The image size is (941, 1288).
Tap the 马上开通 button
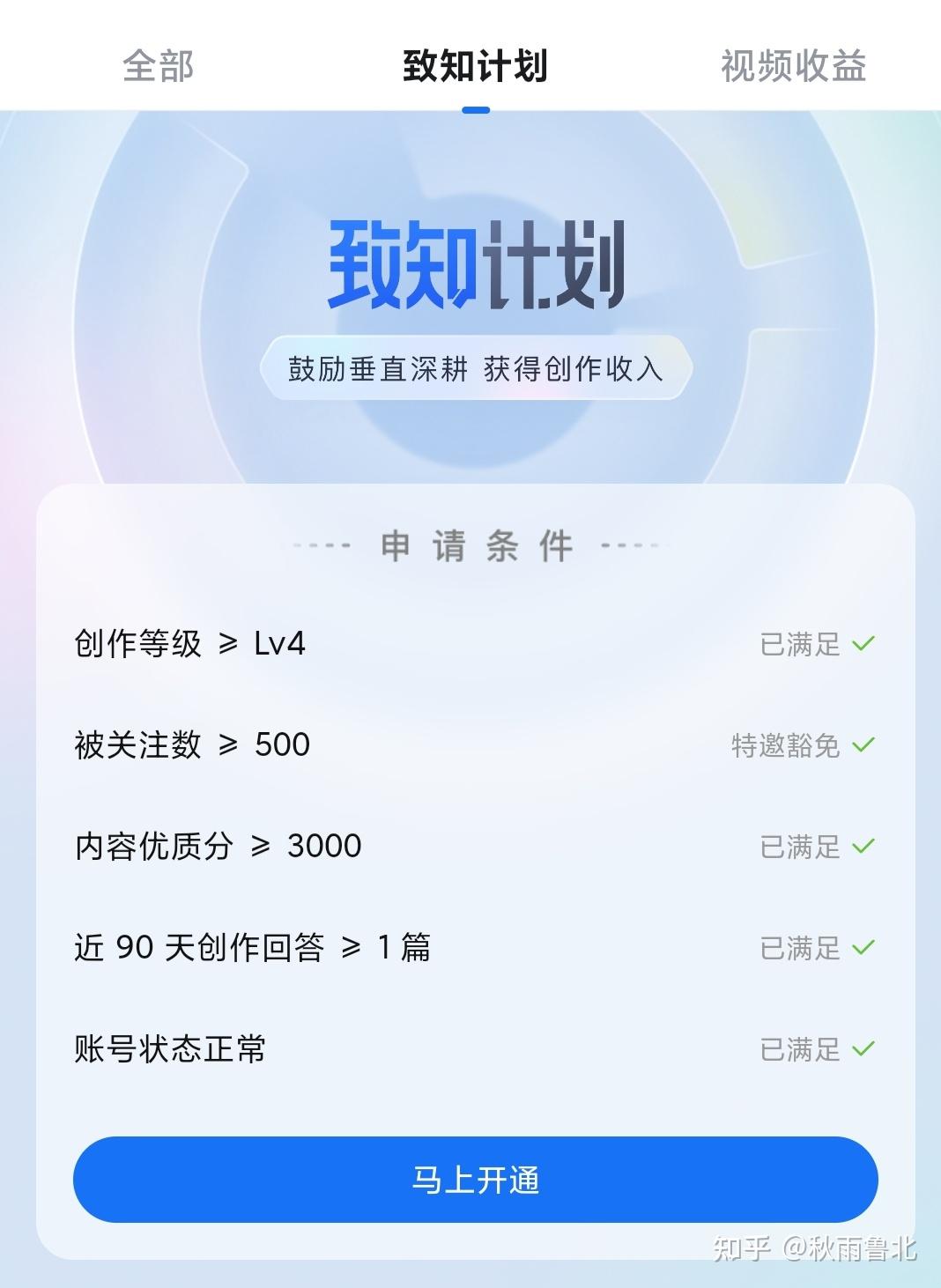click(475, 1179)
